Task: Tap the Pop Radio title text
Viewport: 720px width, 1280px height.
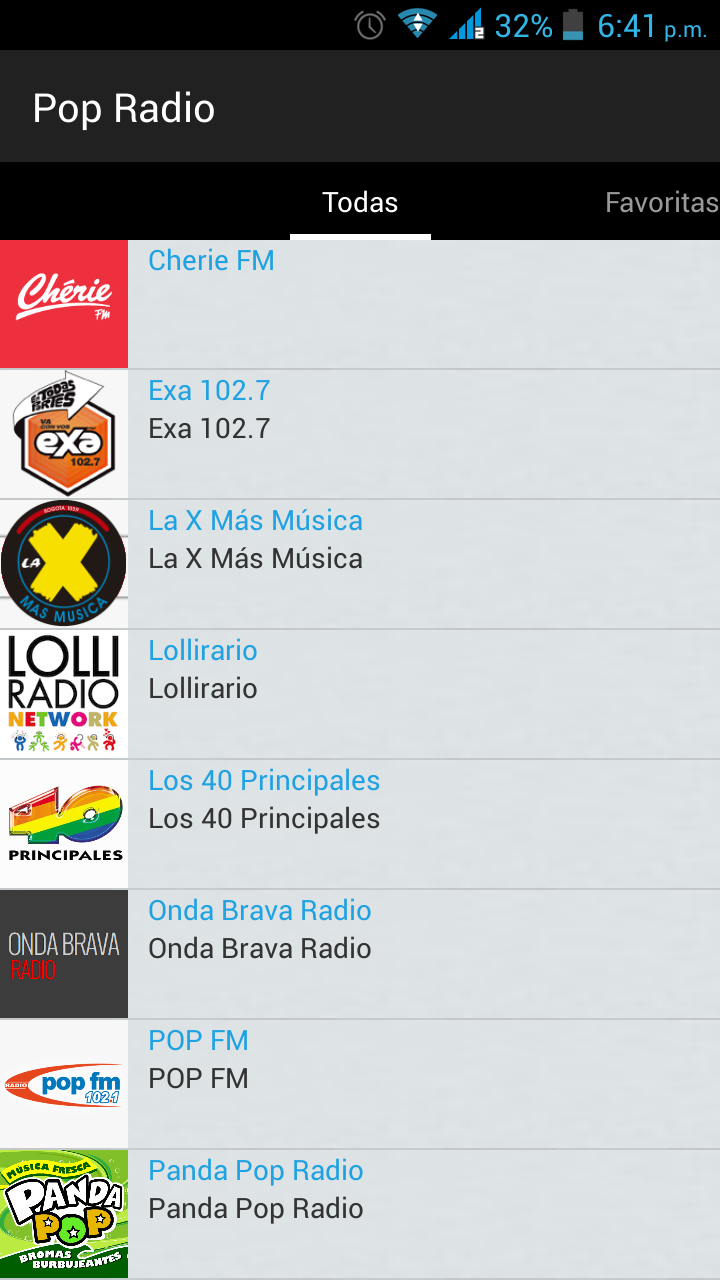Action: (125, 108)
